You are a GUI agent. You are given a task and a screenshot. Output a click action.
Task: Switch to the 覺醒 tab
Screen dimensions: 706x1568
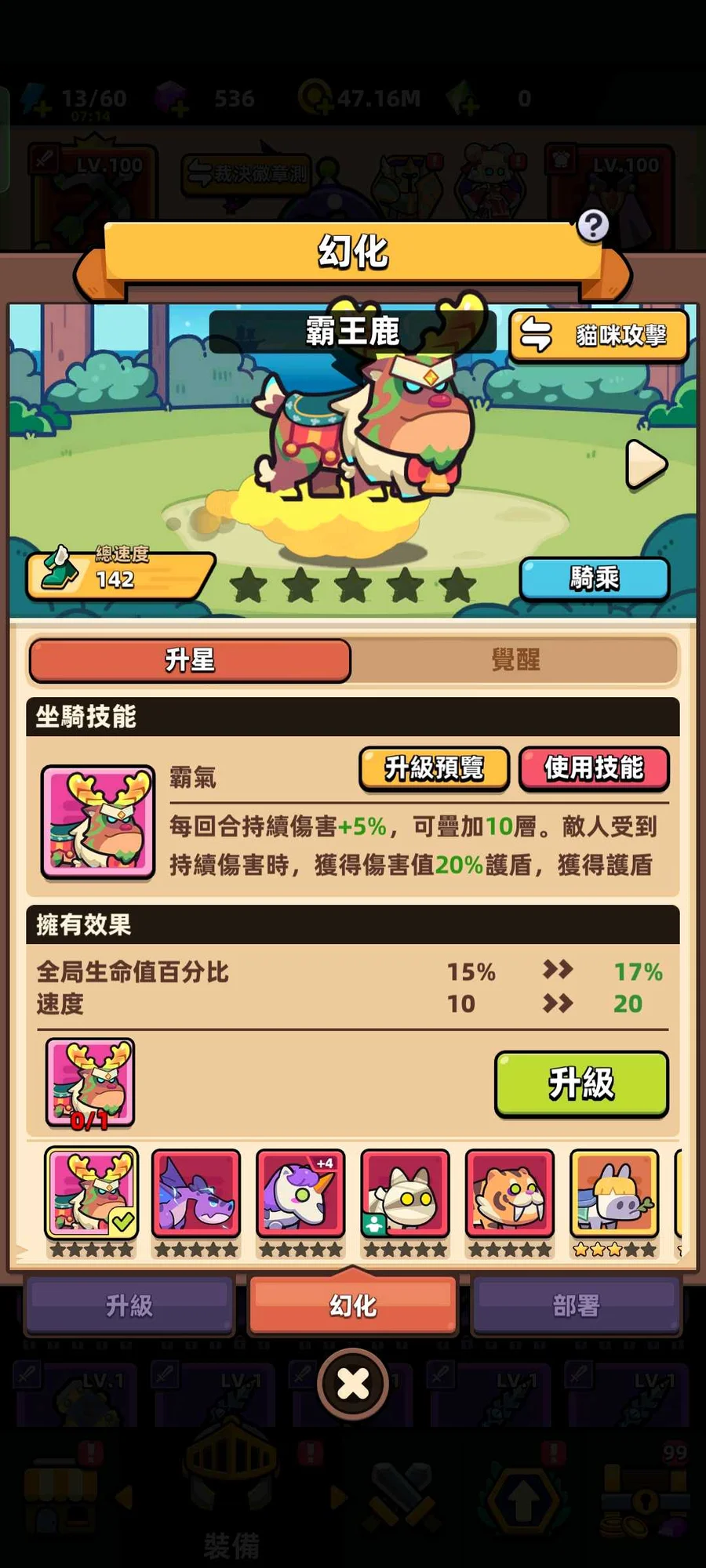(515, 660)
